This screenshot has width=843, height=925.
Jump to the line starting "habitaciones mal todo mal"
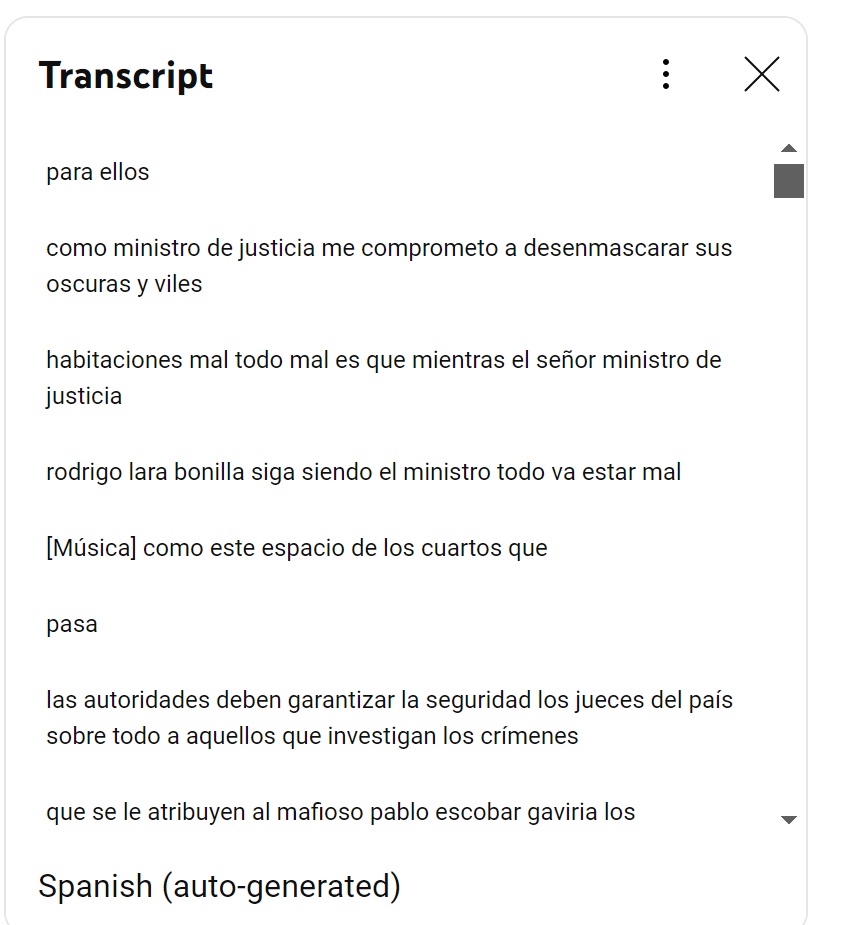pos(383,378)
